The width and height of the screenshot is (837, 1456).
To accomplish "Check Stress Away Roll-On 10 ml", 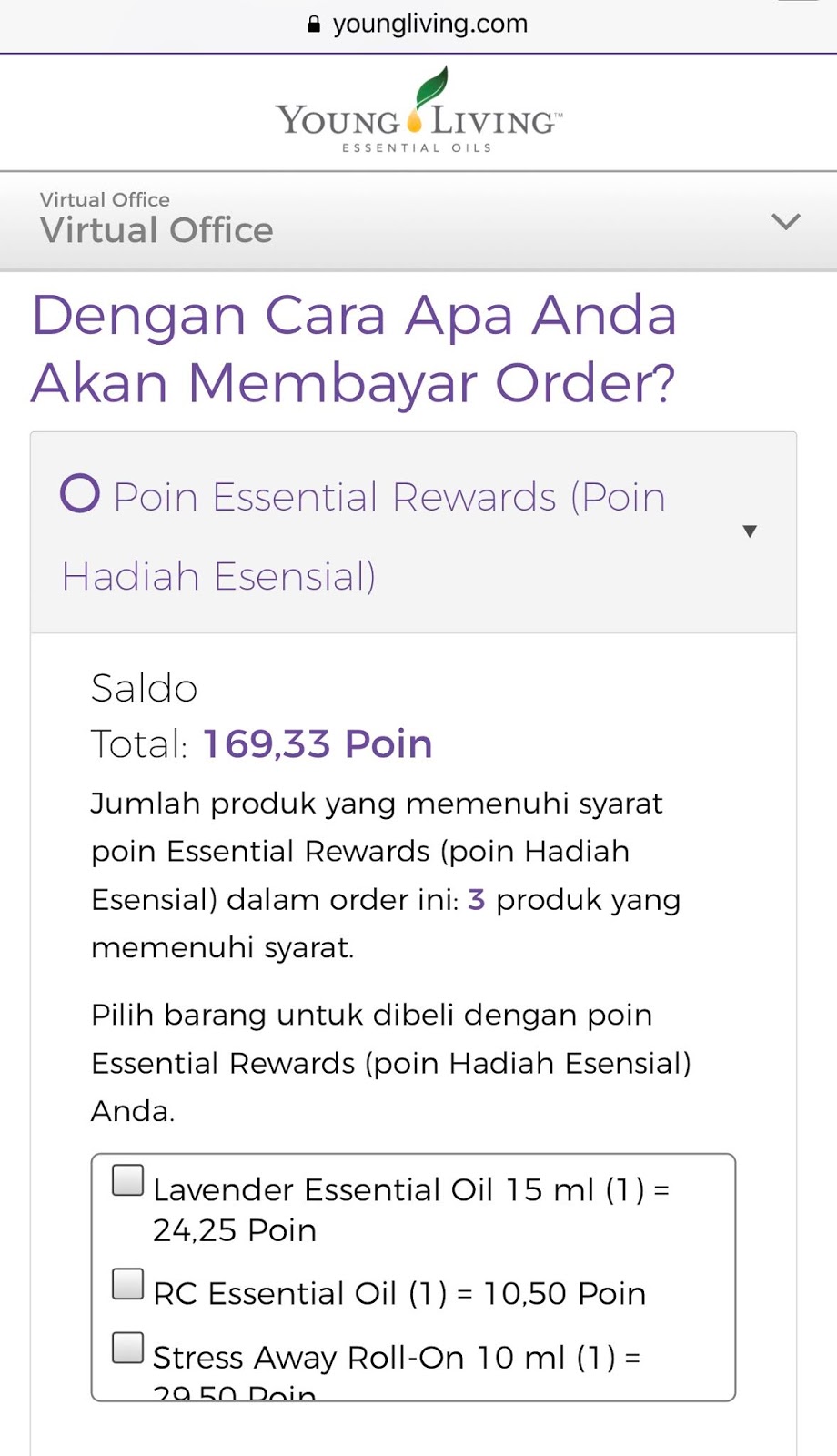I will [x=127, y=1348].
